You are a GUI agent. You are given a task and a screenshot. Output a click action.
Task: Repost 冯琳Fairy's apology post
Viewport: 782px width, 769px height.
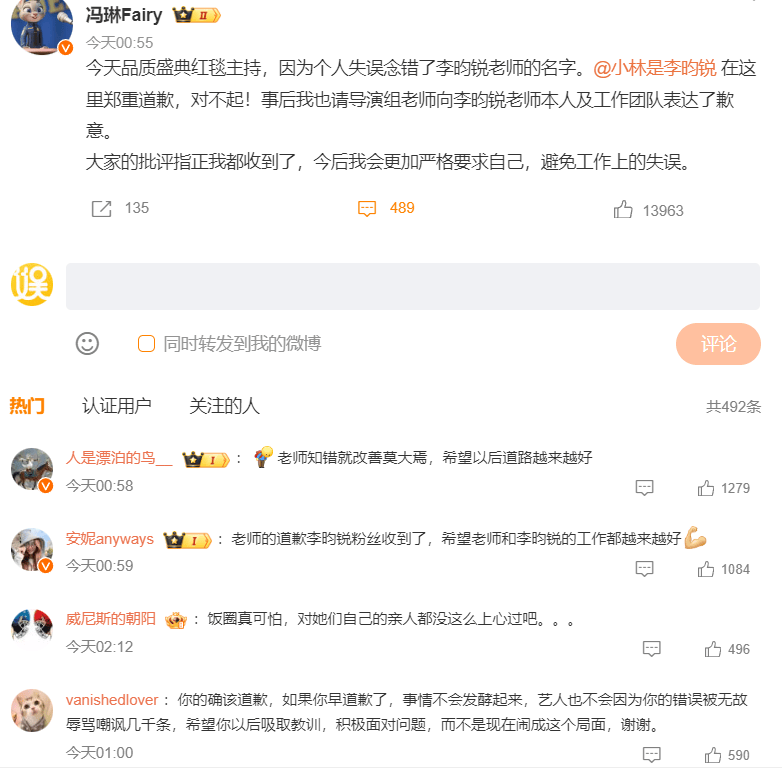click(x=102, y=209)
